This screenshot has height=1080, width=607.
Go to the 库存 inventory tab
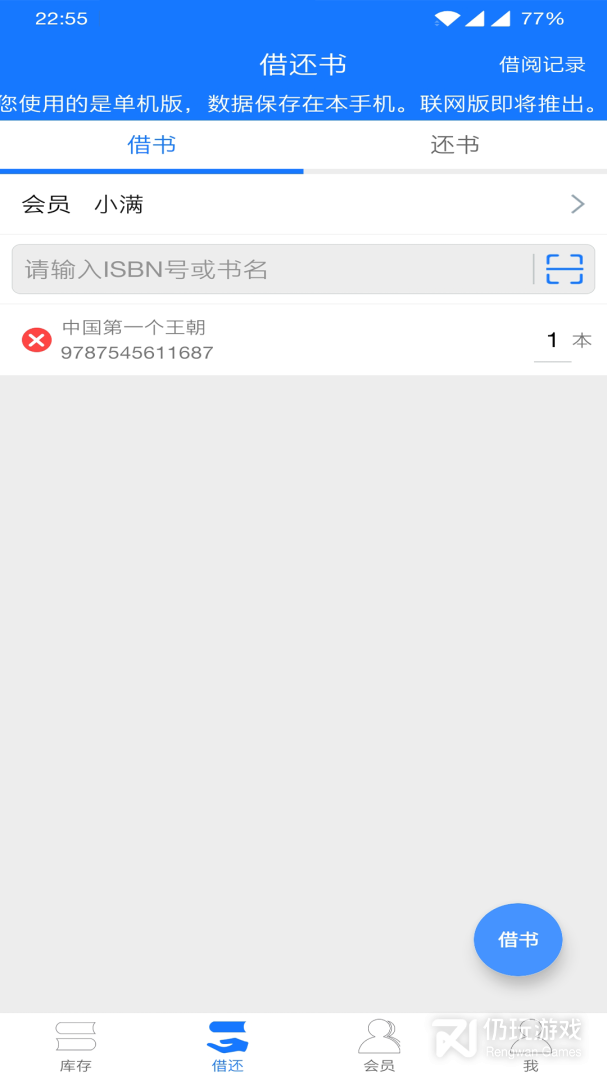76,1046
